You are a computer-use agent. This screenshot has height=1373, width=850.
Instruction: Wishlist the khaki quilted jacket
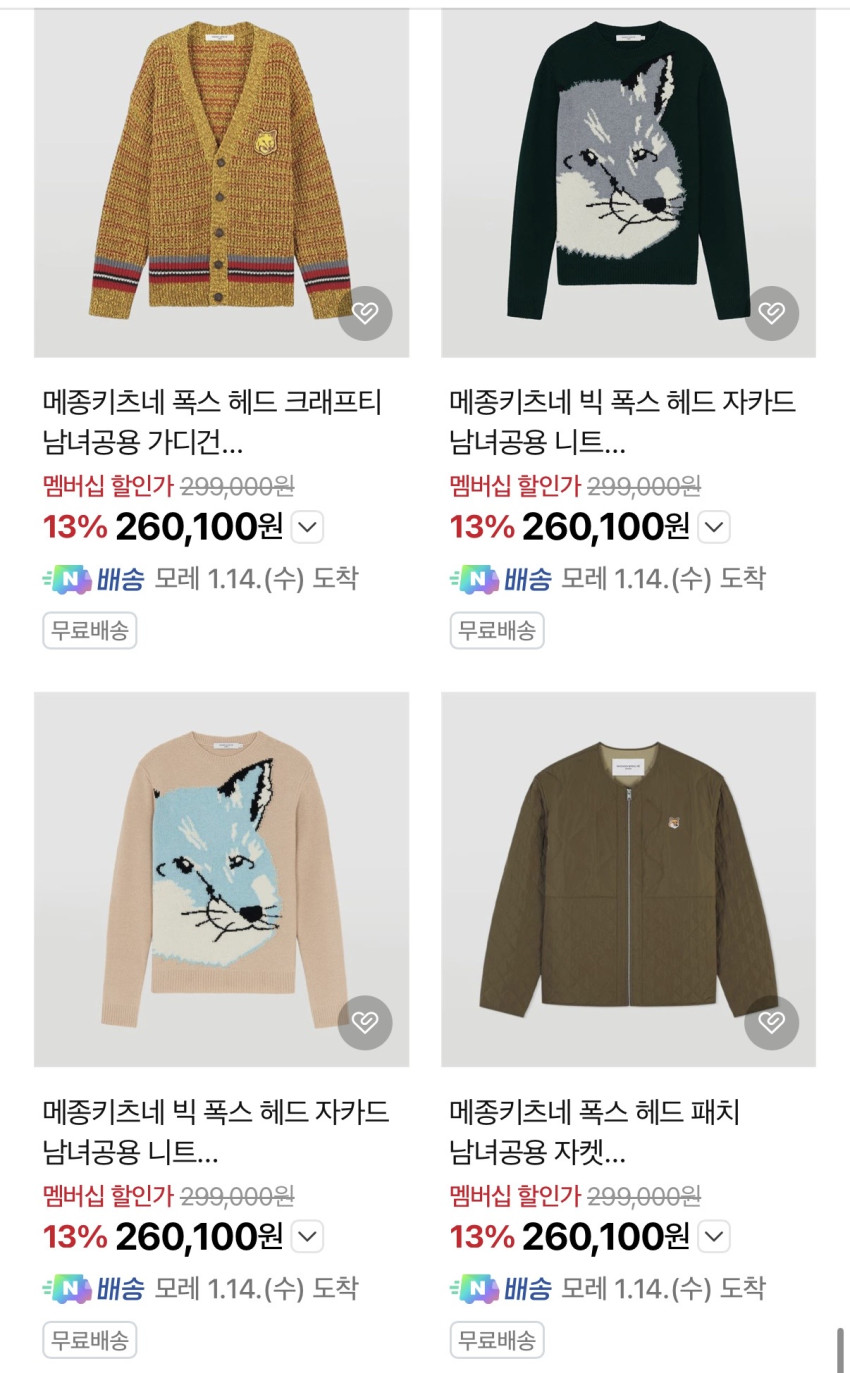coord(771,1022)
